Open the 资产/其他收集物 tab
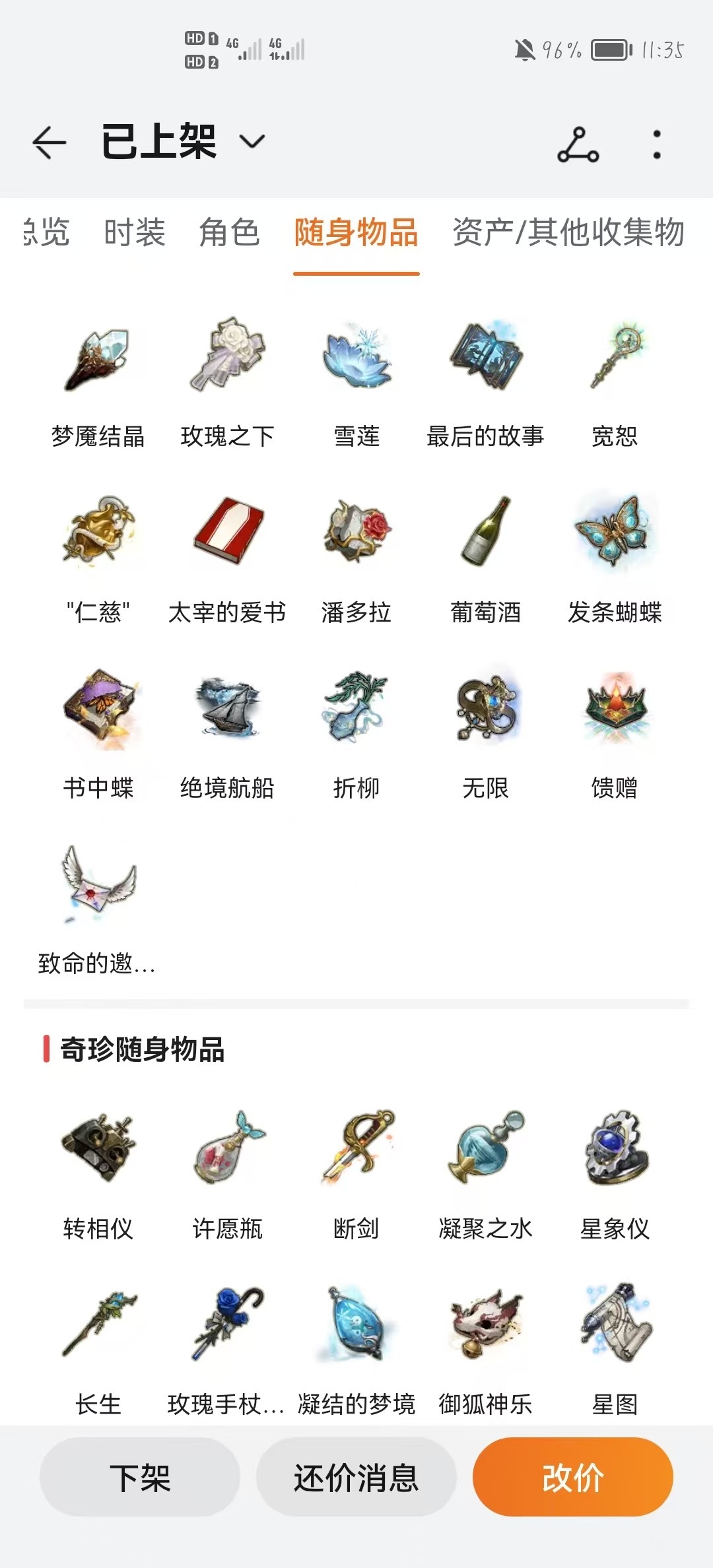713x1568 pixels. (568, 233)
